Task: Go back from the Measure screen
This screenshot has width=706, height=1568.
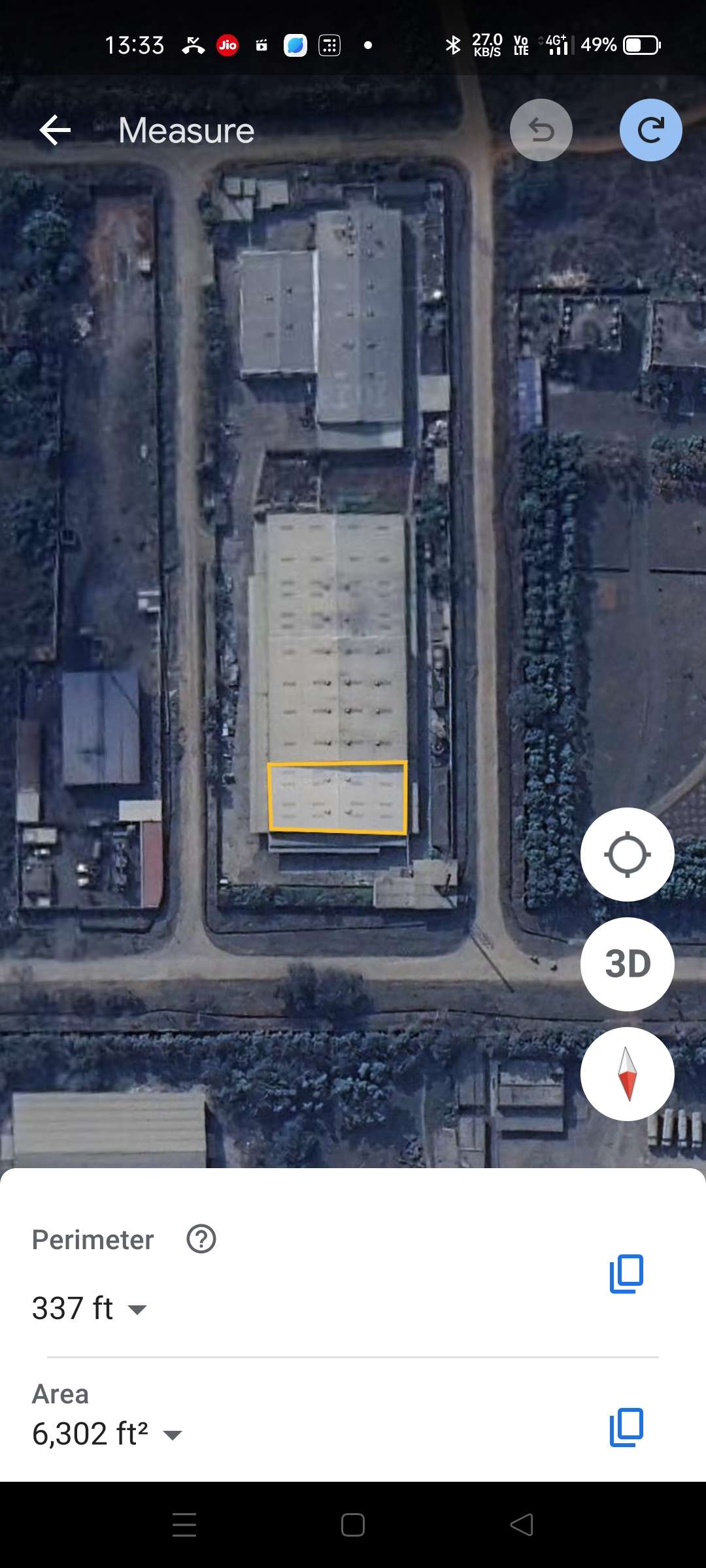Action: click(55, 130)
